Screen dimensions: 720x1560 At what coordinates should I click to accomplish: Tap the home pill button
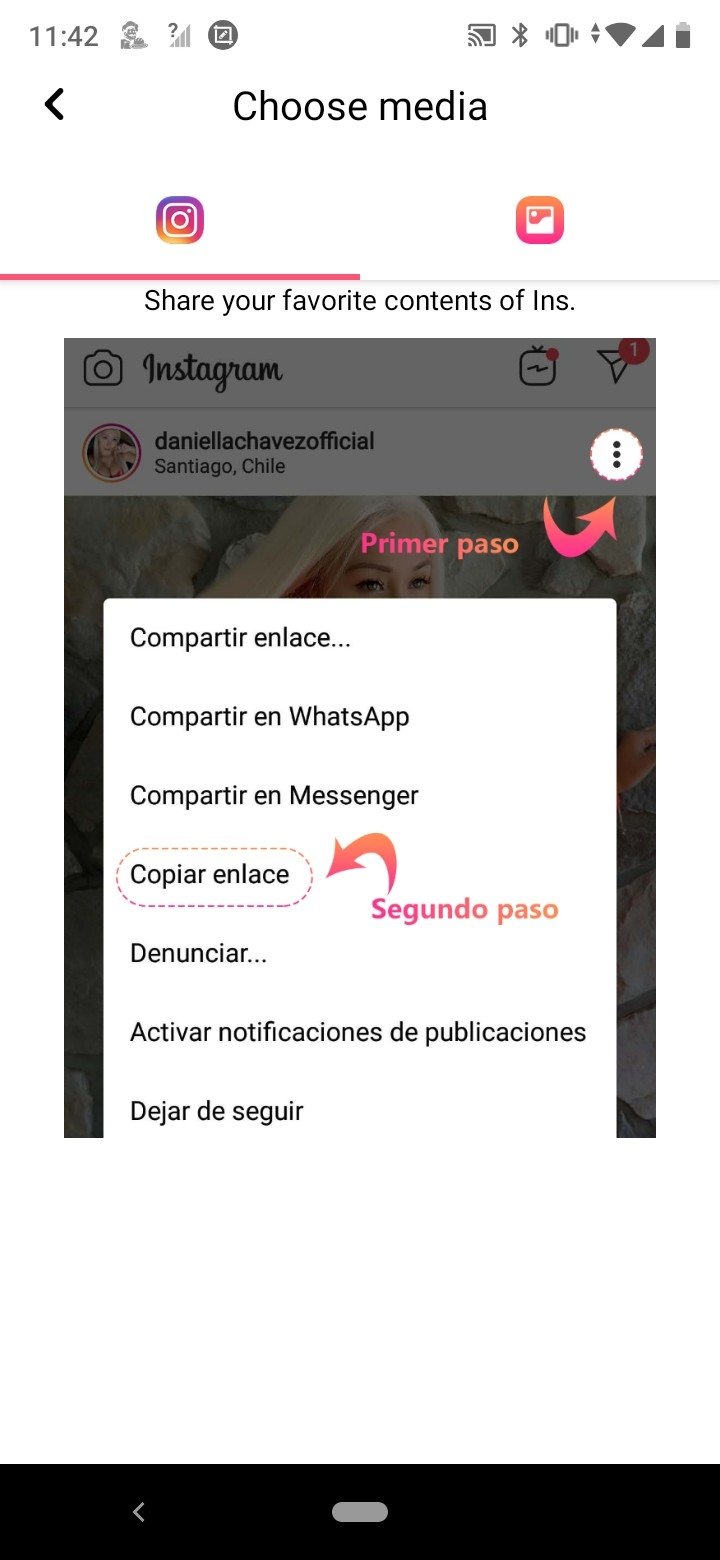[360, 1512]
